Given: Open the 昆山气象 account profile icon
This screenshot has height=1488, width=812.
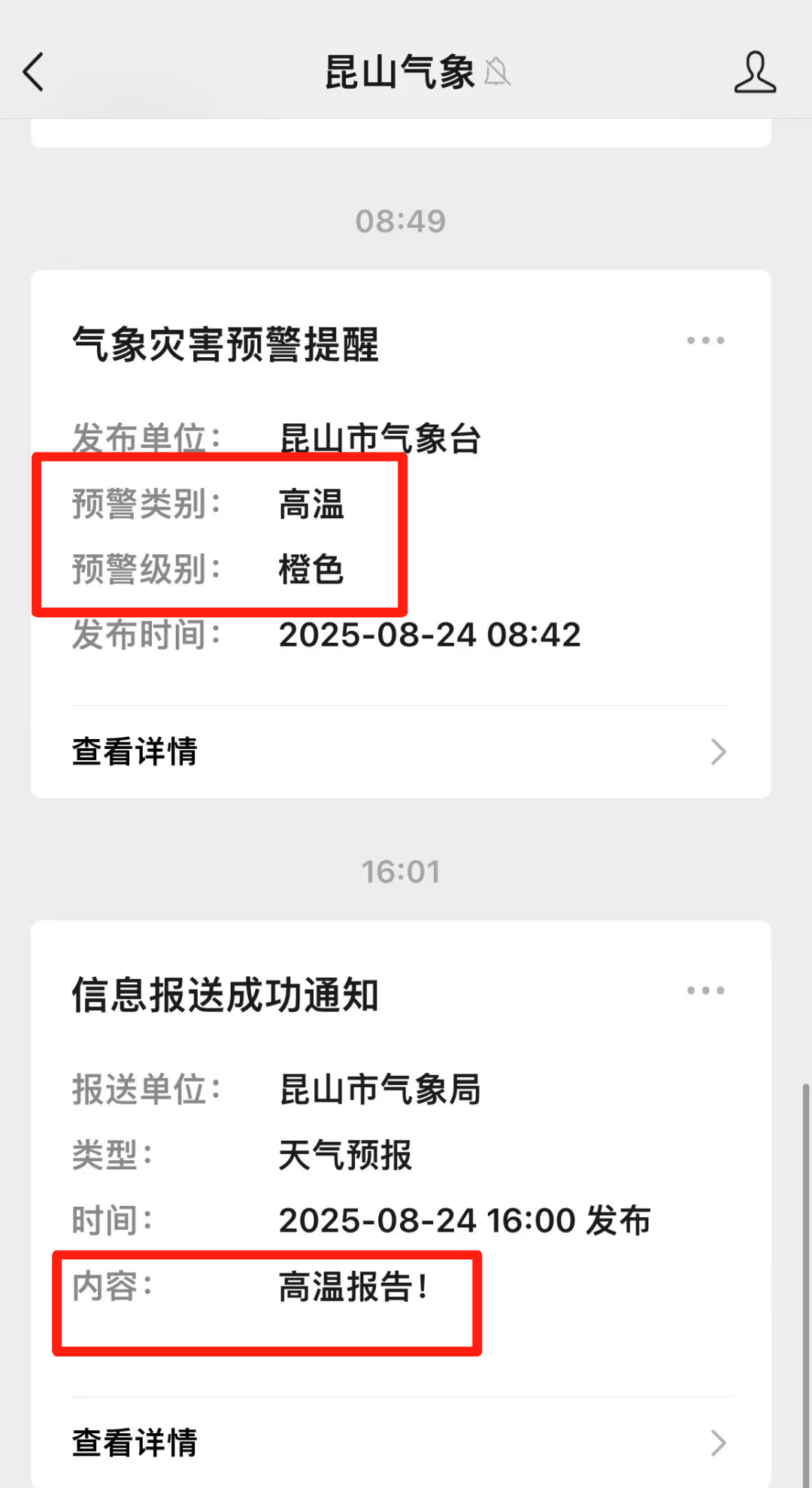Looking at the screenshot, I should [x=754, y=72].
